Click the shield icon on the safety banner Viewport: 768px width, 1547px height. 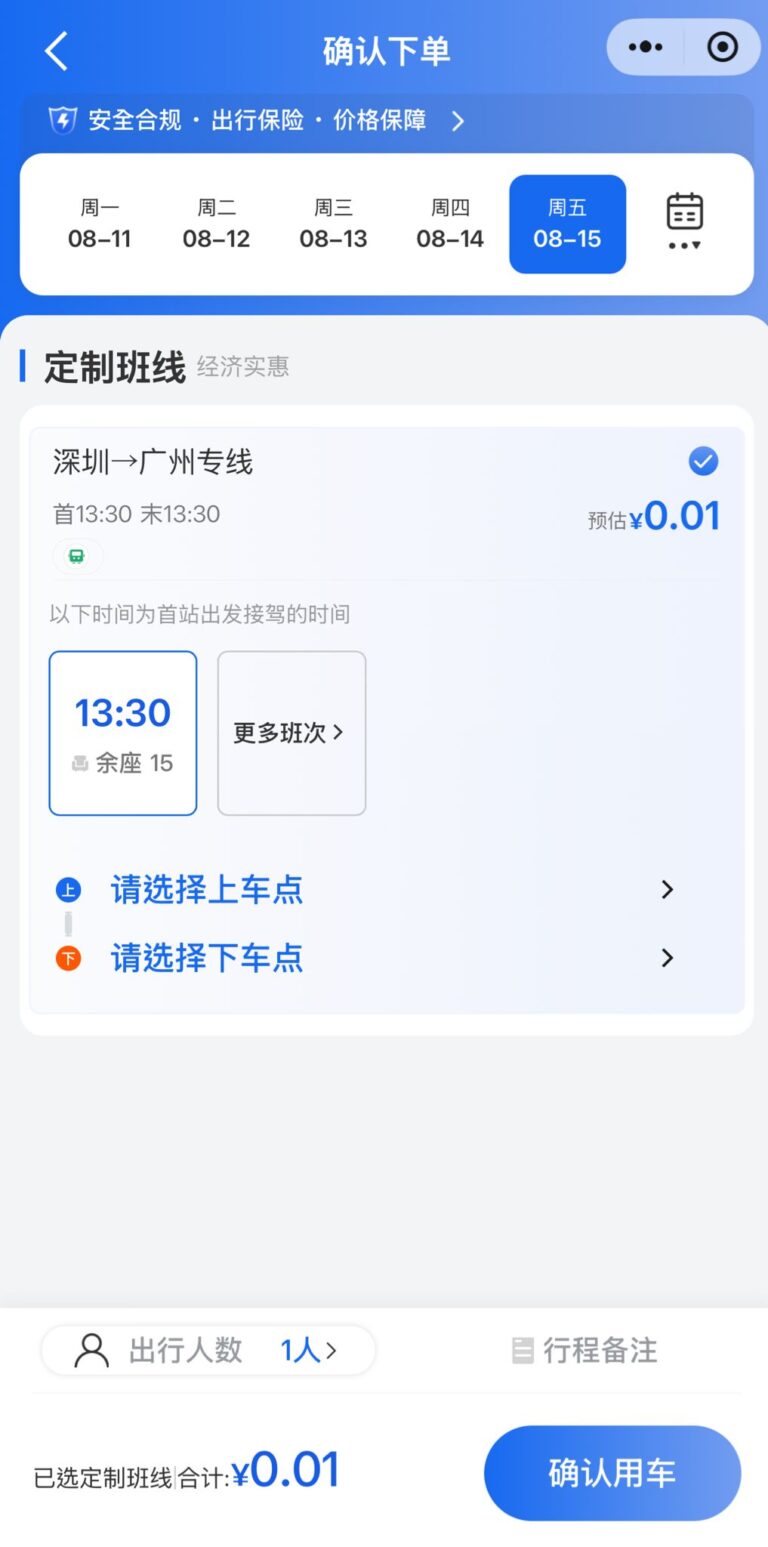click(x=62, y=120)
